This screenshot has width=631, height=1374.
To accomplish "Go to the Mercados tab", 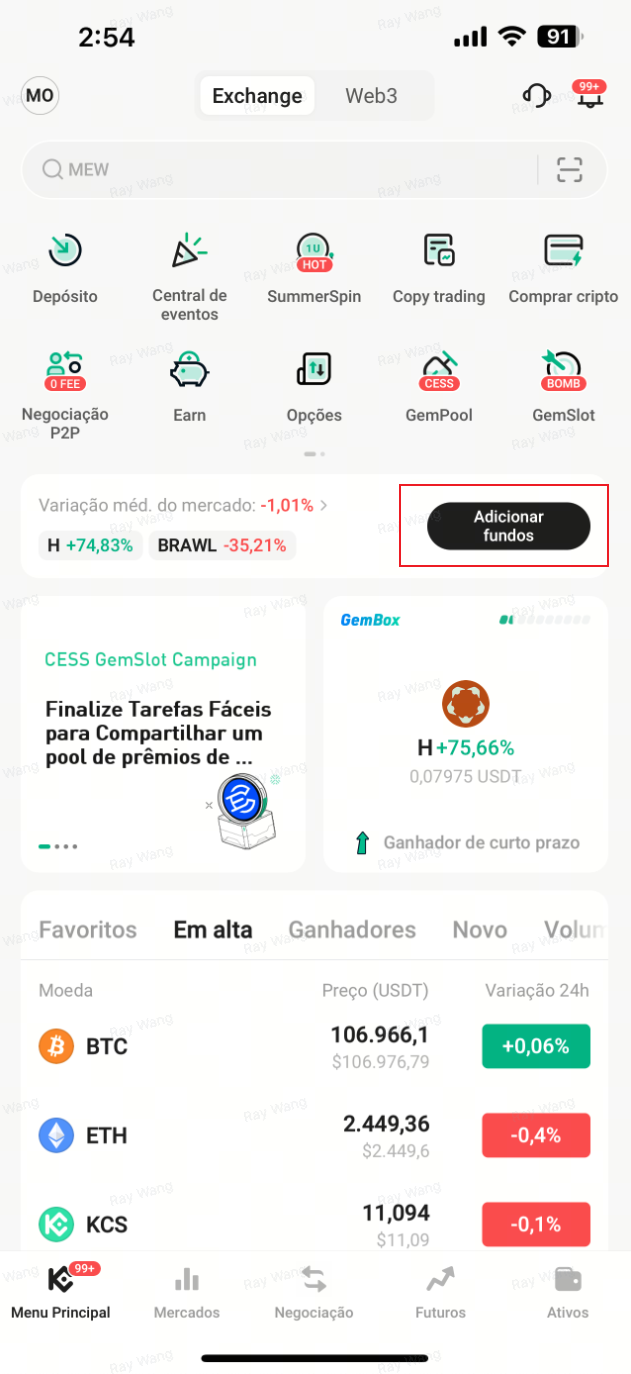I will [187, 1293].
